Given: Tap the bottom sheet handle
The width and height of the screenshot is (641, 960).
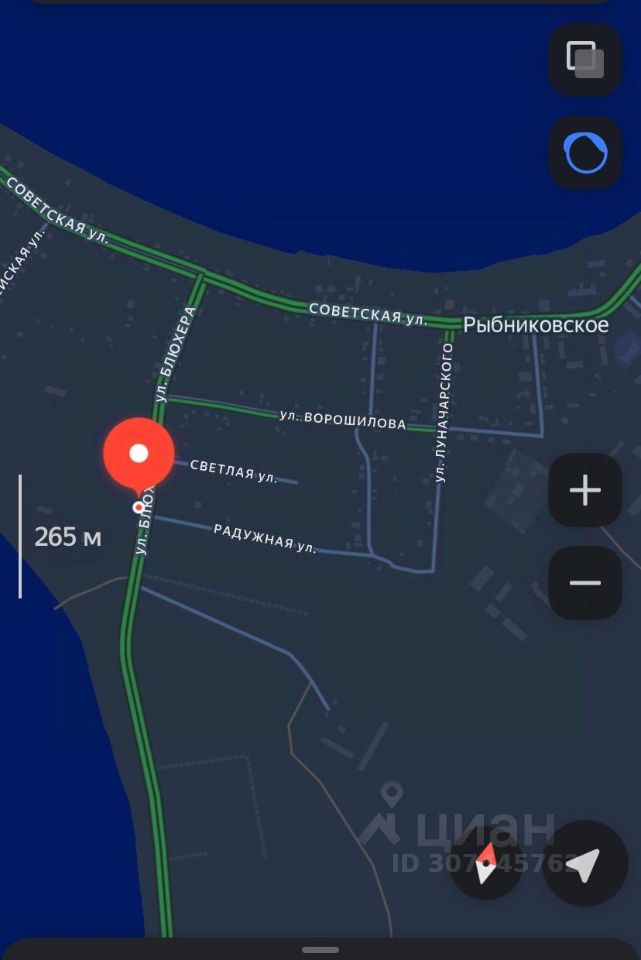Looking at the screenshot, I should (x=321, y=949).
